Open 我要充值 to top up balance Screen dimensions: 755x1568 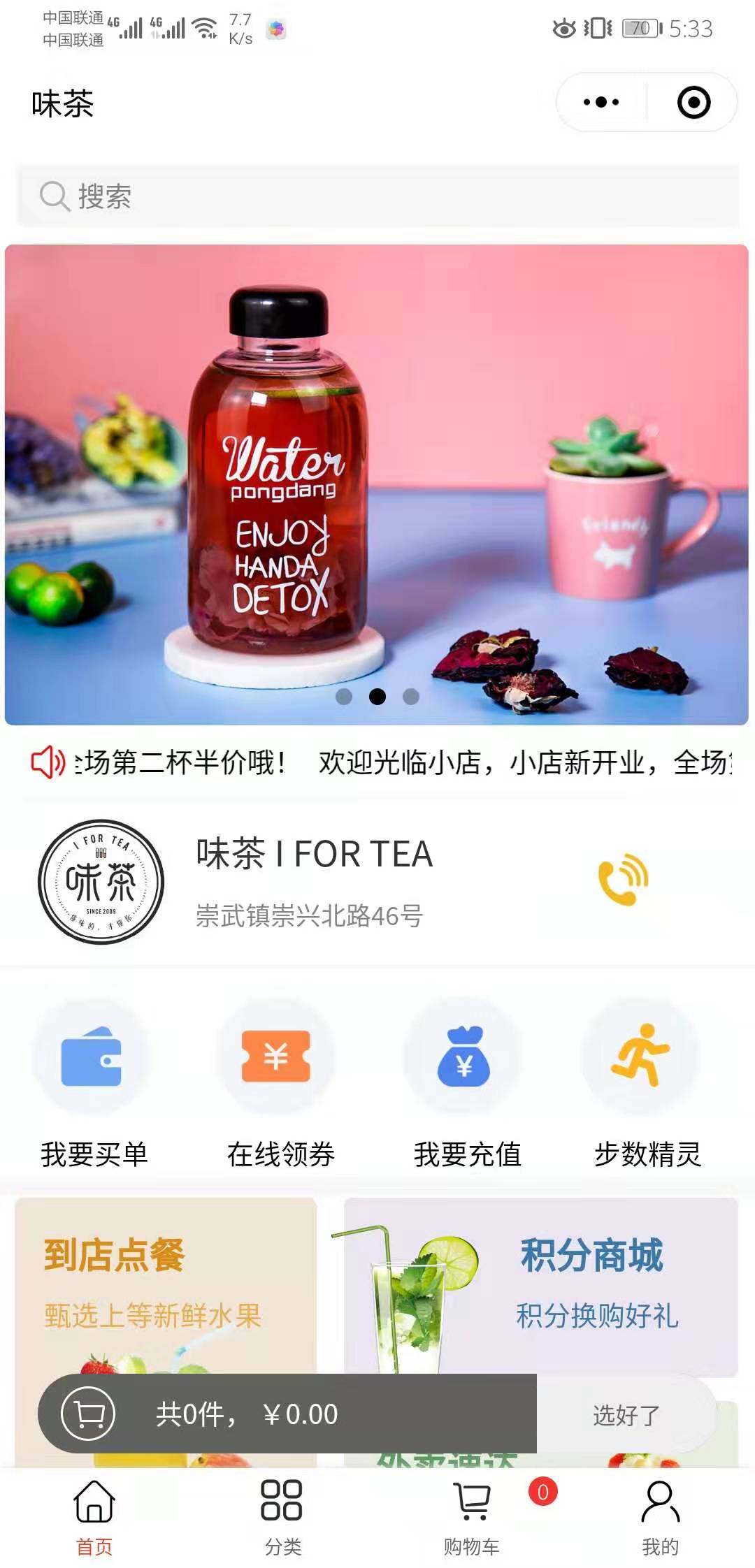(x=466, y=1083)
